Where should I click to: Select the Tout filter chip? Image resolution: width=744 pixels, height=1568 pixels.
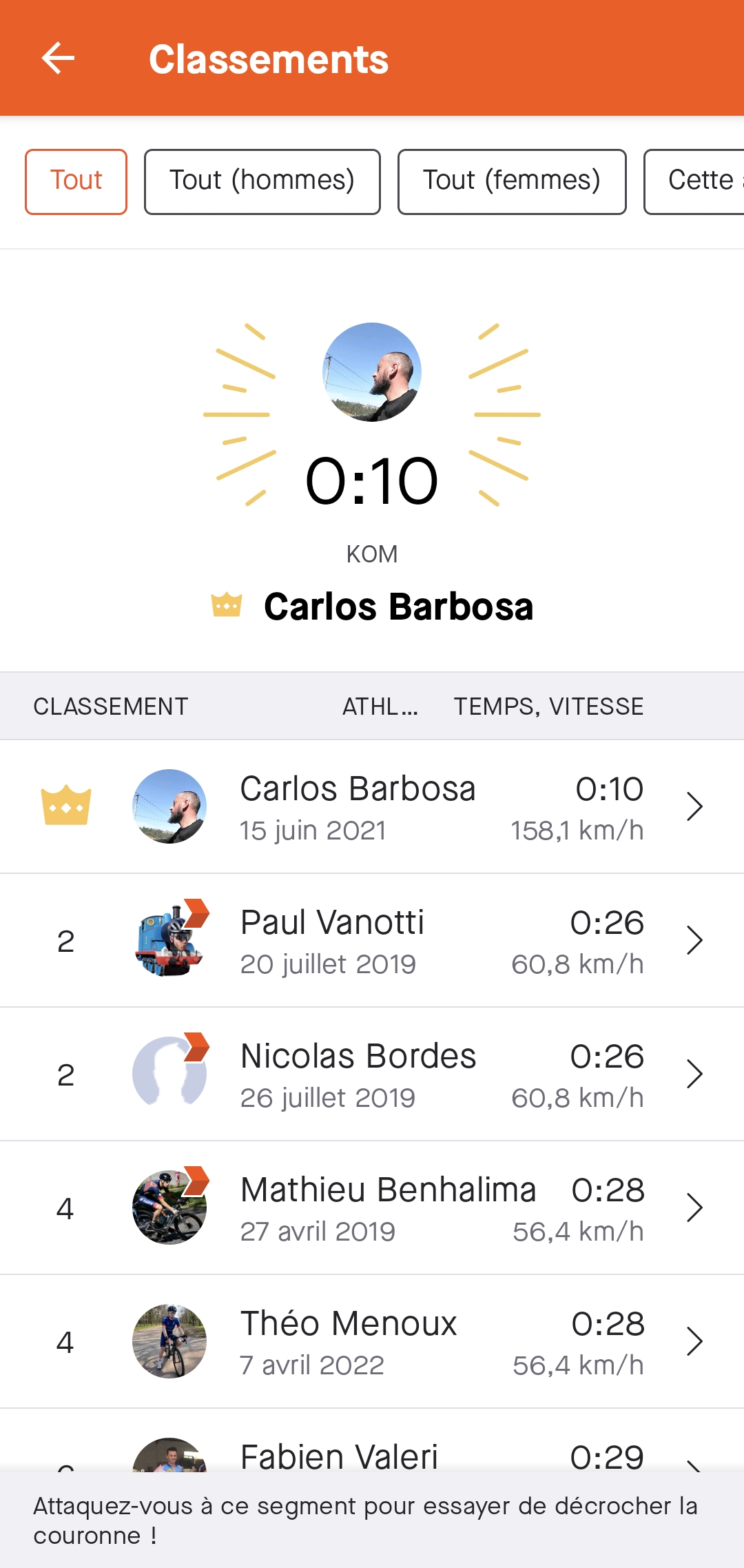point(76,182)
